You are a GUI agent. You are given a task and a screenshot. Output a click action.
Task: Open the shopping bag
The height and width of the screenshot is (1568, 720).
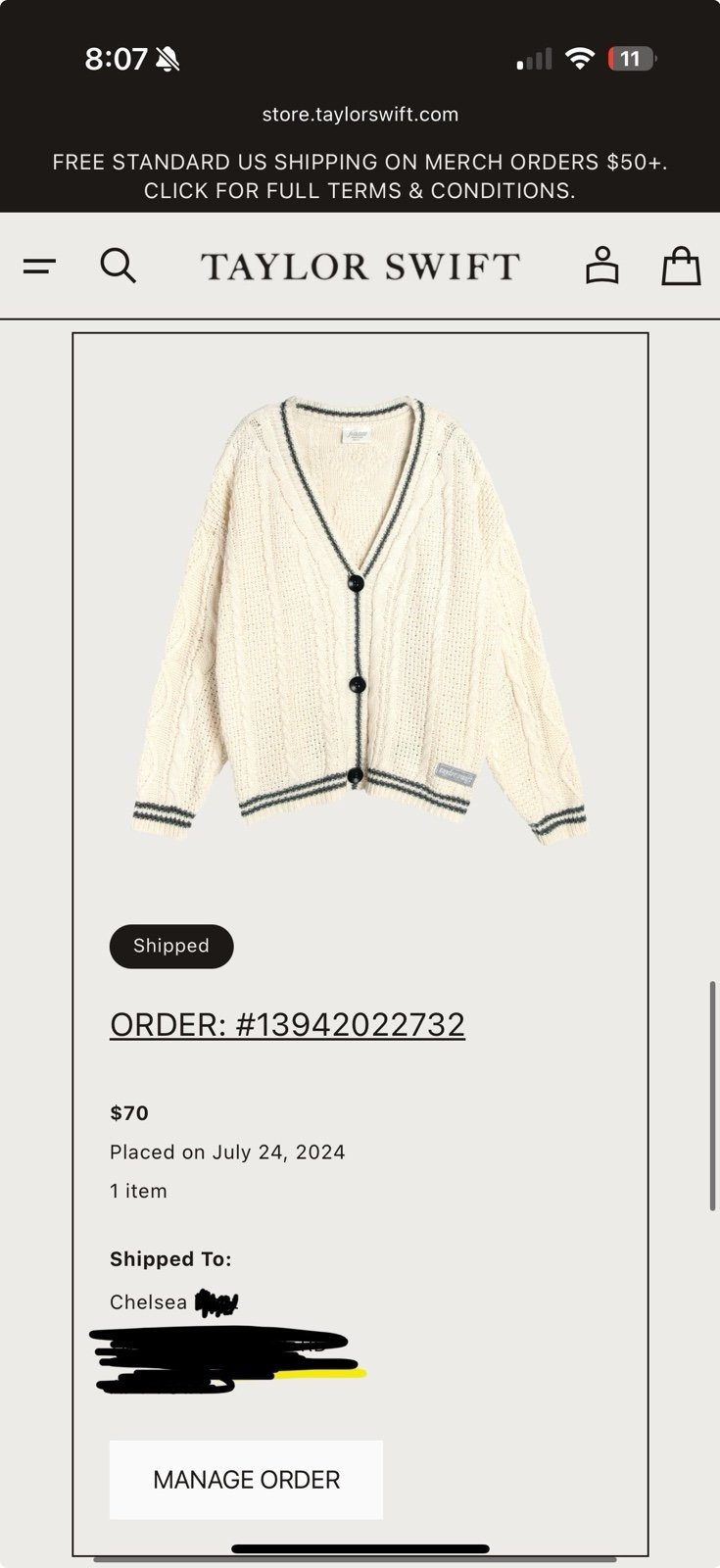point(681,266)
